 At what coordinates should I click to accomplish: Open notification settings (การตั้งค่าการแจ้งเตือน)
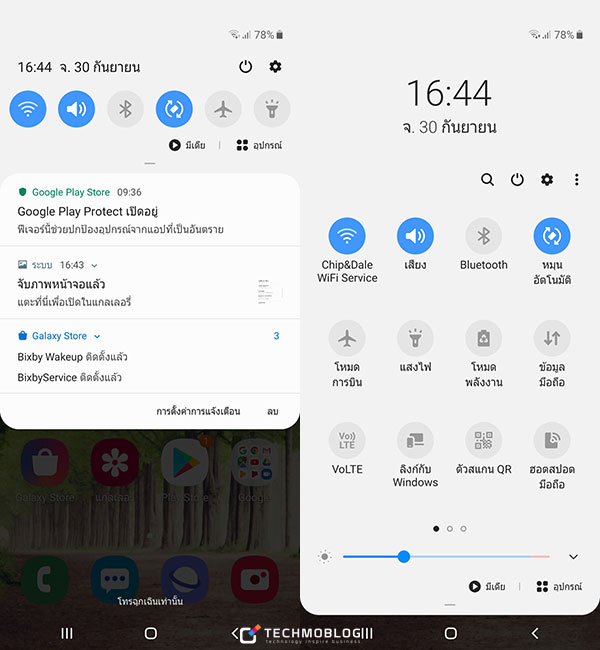198,411
